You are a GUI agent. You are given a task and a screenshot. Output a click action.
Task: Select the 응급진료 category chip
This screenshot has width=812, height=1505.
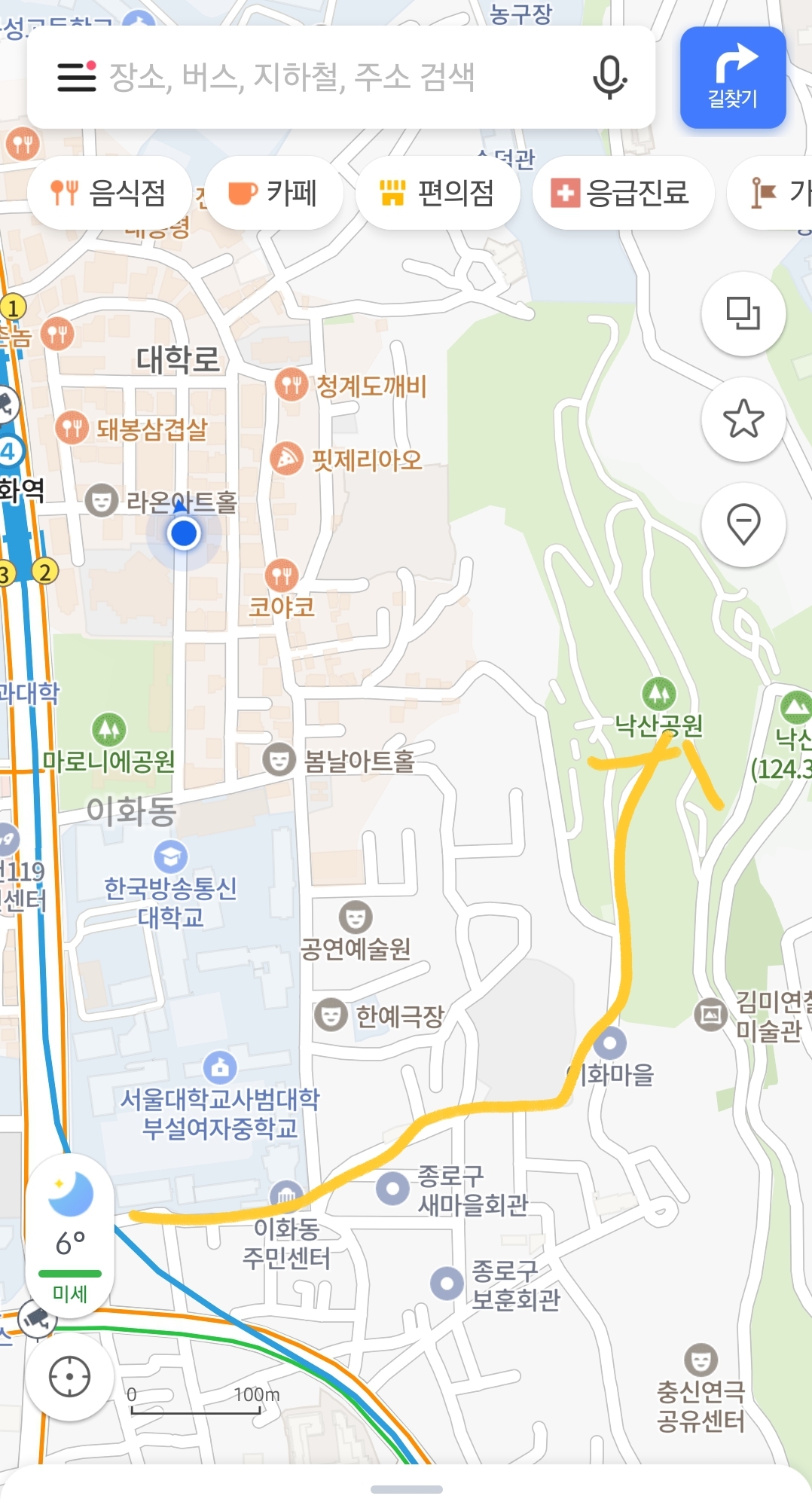coord(622,193)
